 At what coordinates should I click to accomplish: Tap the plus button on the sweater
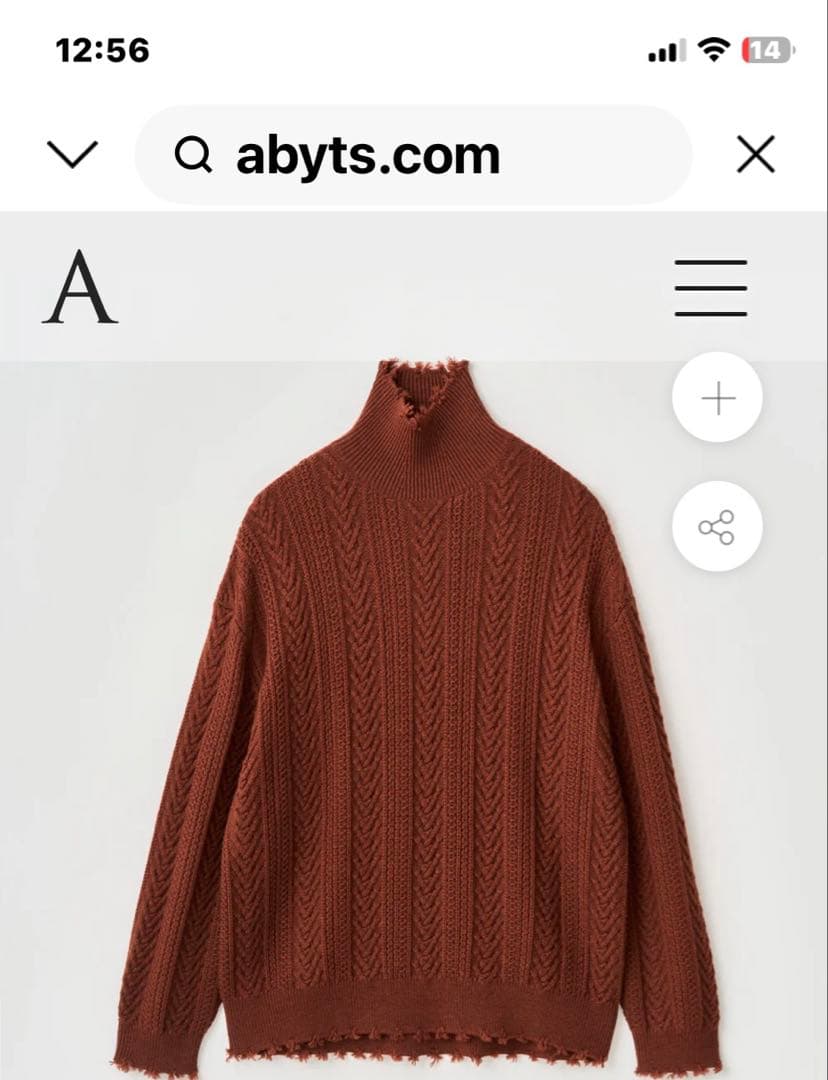pyautogui.click(x=717, y=399)
